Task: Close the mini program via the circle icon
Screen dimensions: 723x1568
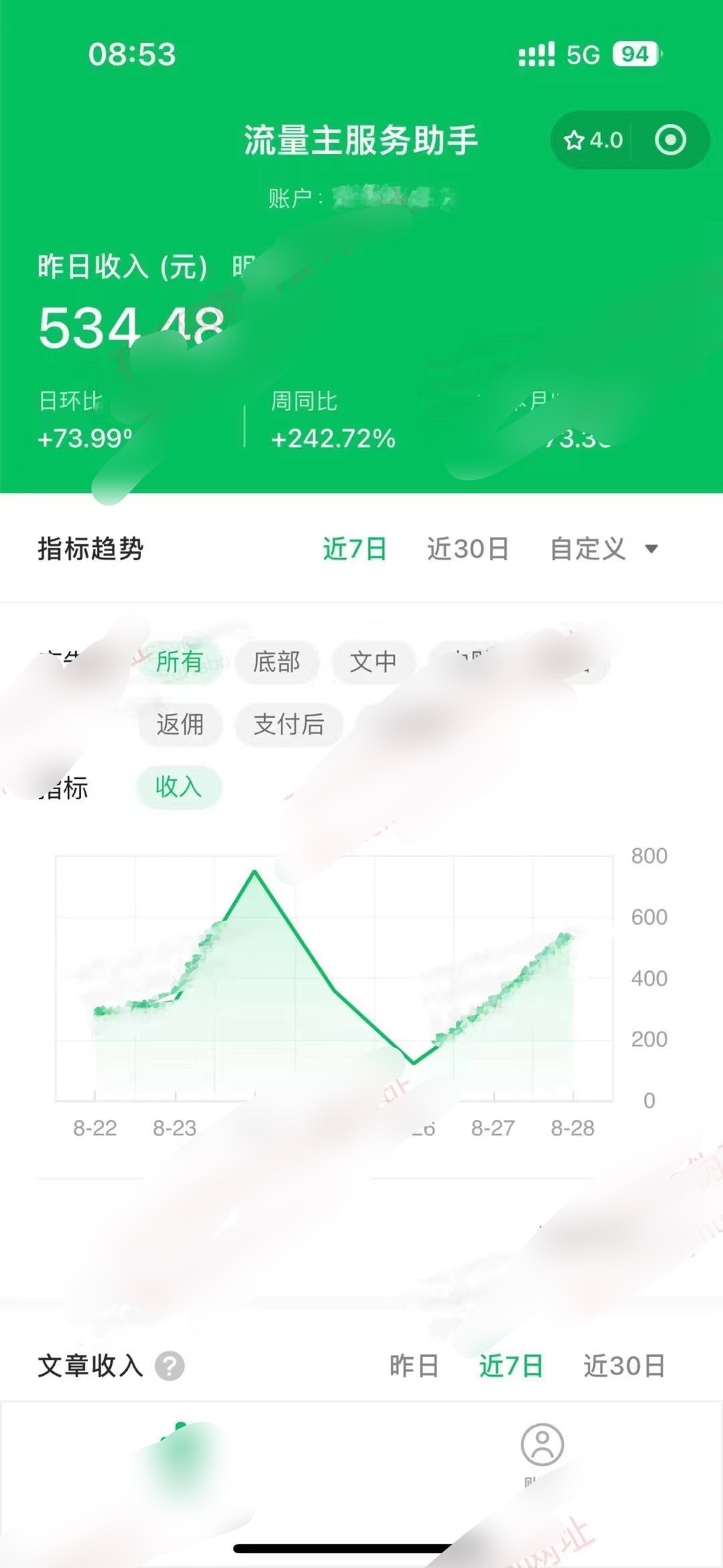Action: point(670,140)
